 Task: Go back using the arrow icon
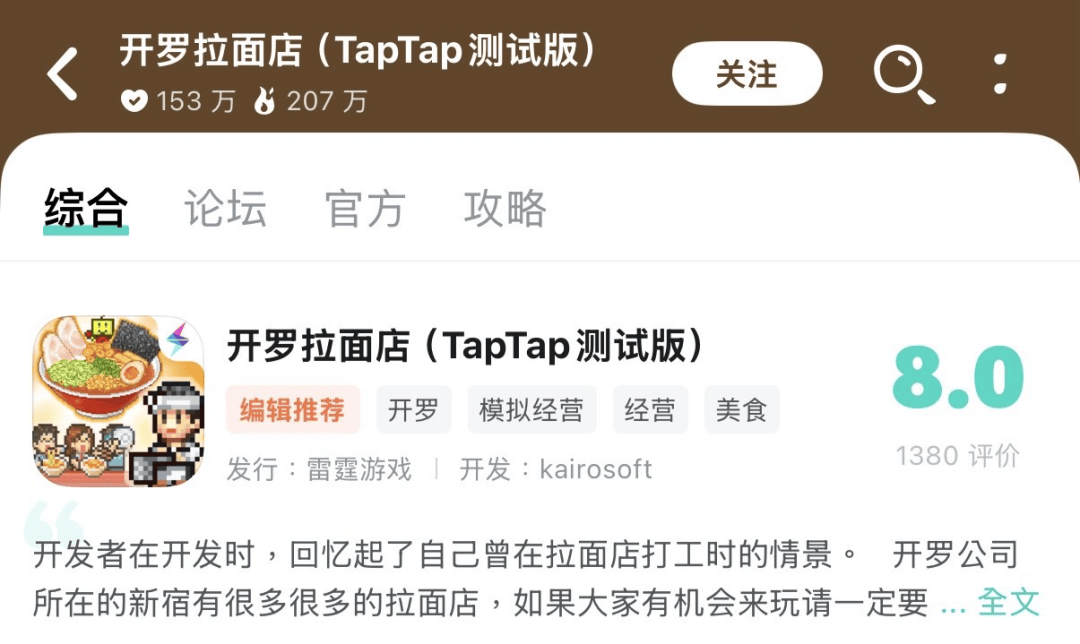point(63,74)
